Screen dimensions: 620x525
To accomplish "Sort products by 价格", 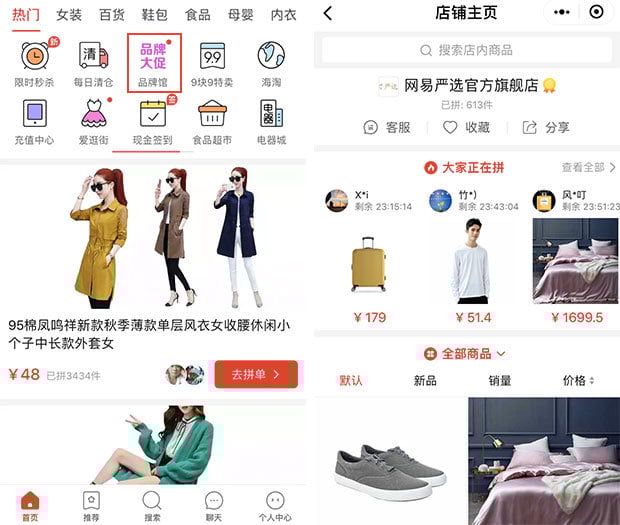I will (578, 381).
